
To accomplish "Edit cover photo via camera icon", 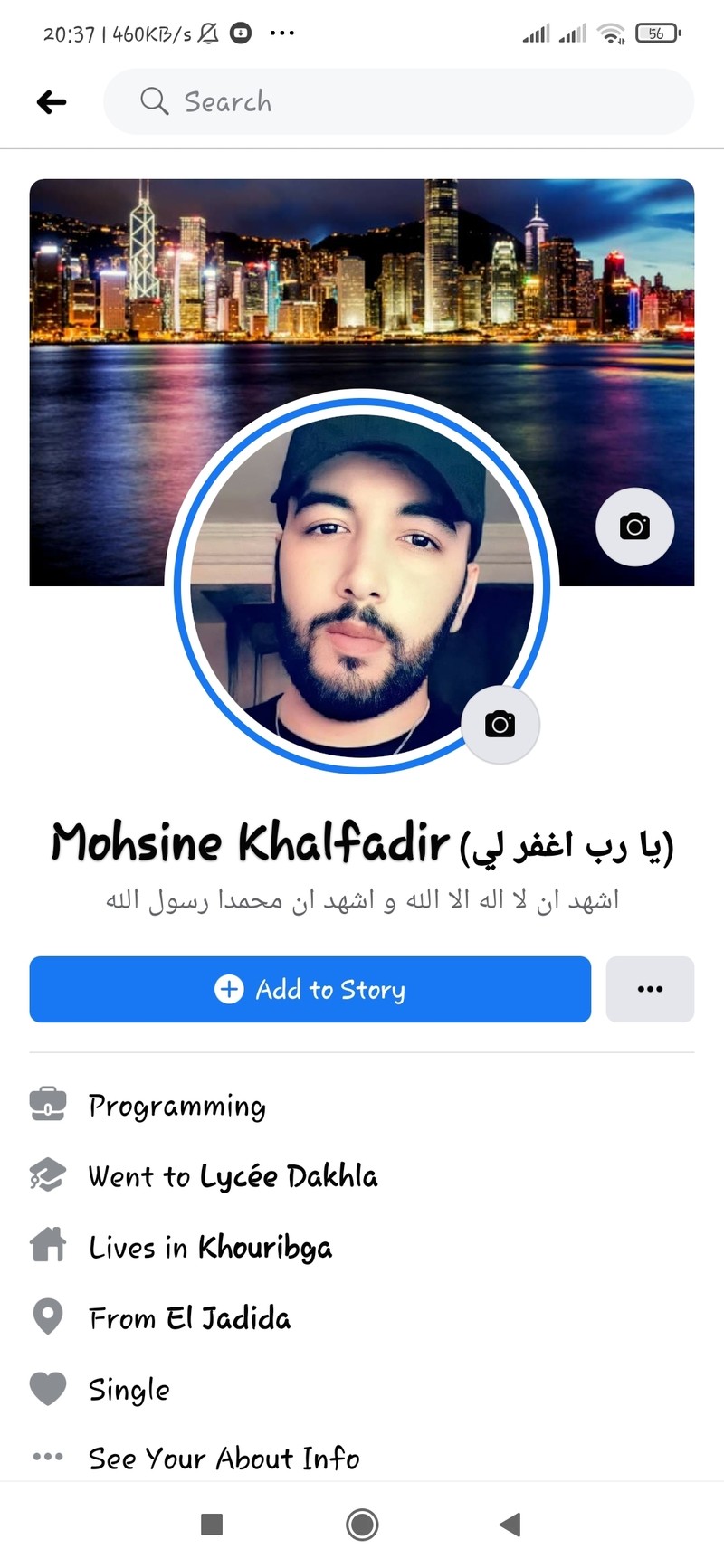I will 634,527.
